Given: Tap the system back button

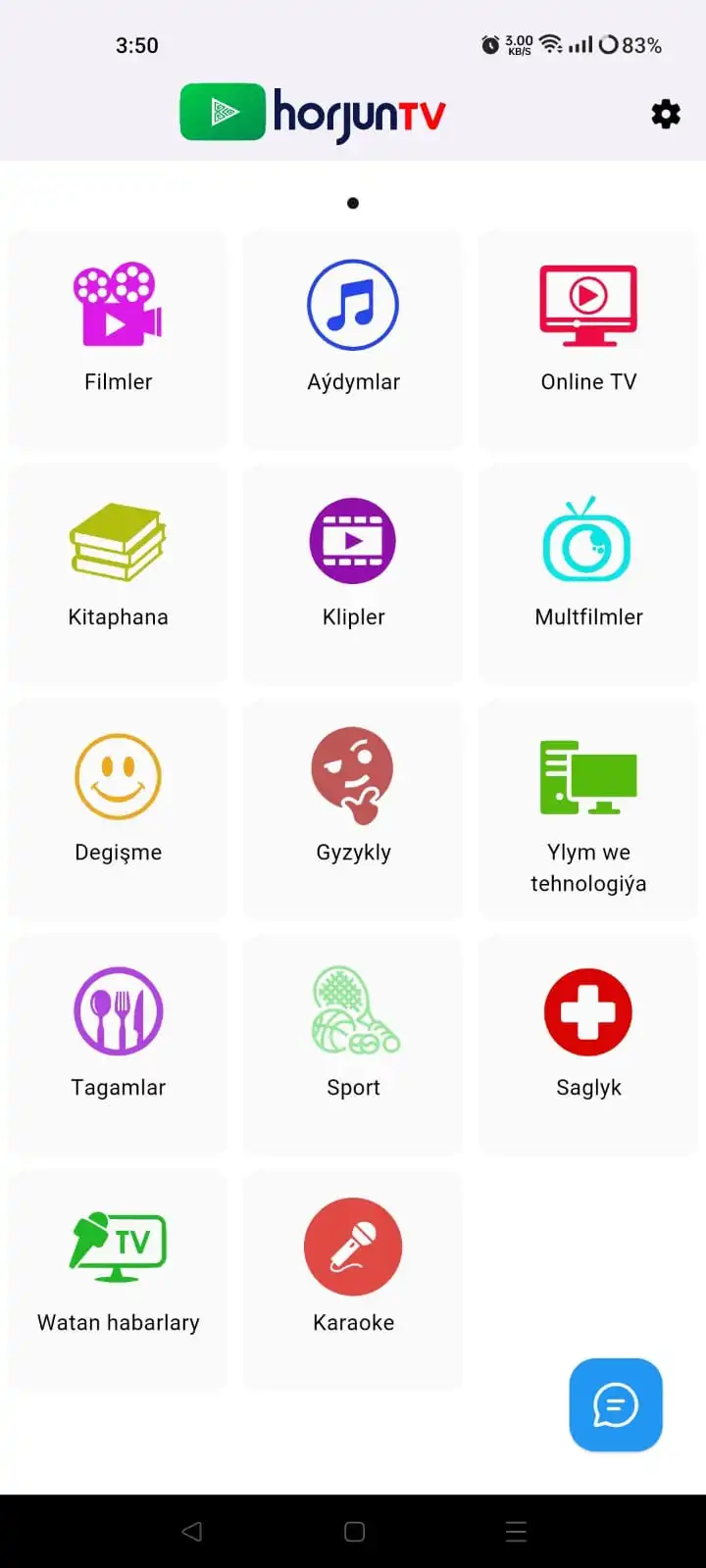Looking at the screenshot, I should (192, 1531).
